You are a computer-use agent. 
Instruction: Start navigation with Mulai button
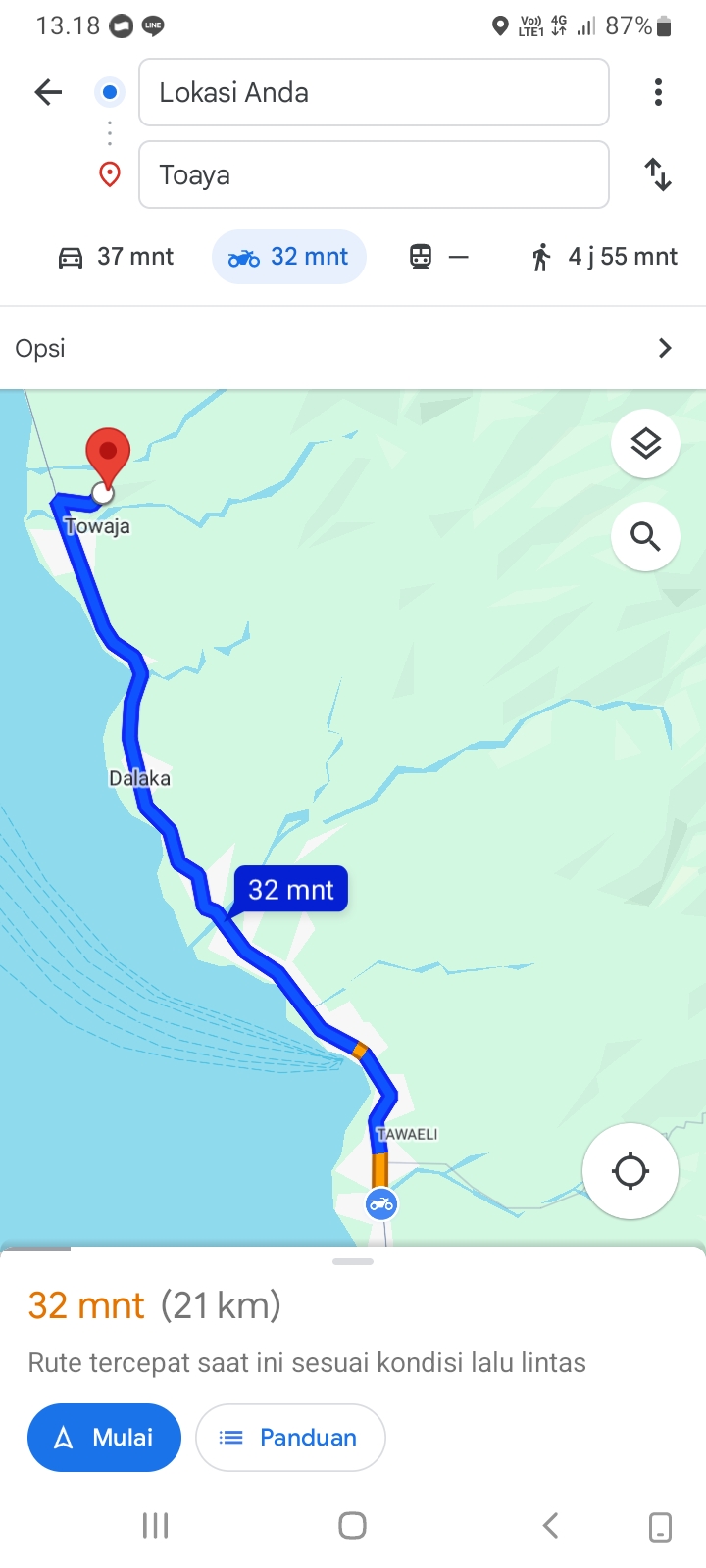pos(104,1438)
